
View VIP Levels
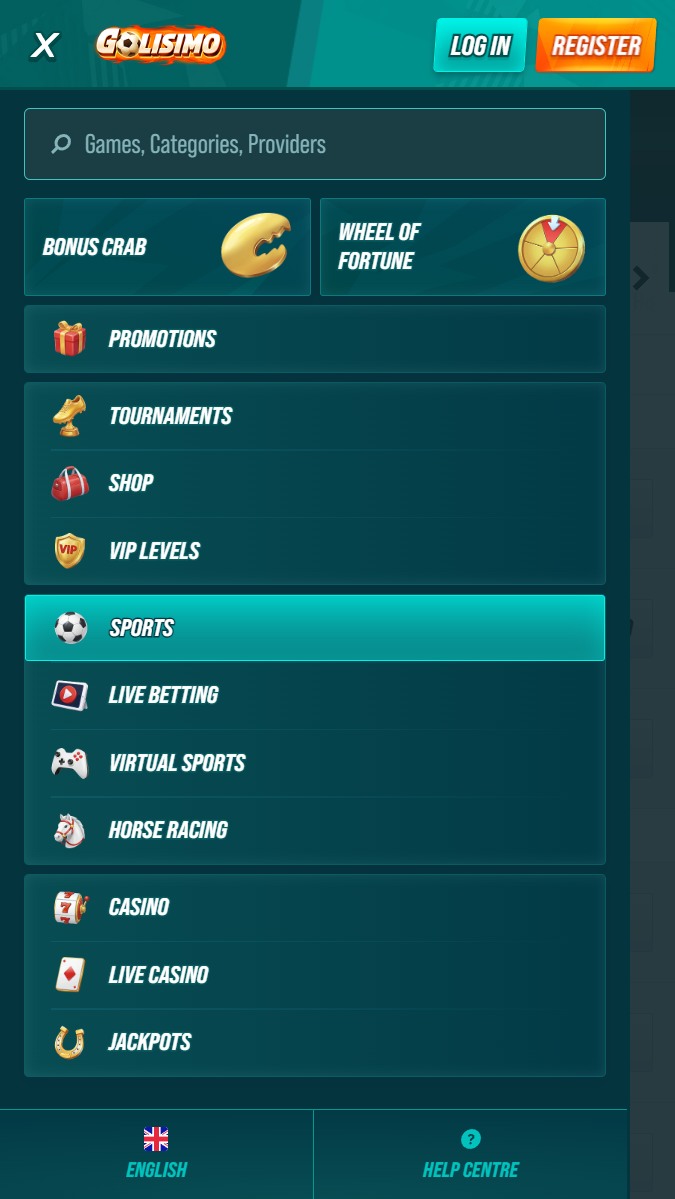pos(315,551)
